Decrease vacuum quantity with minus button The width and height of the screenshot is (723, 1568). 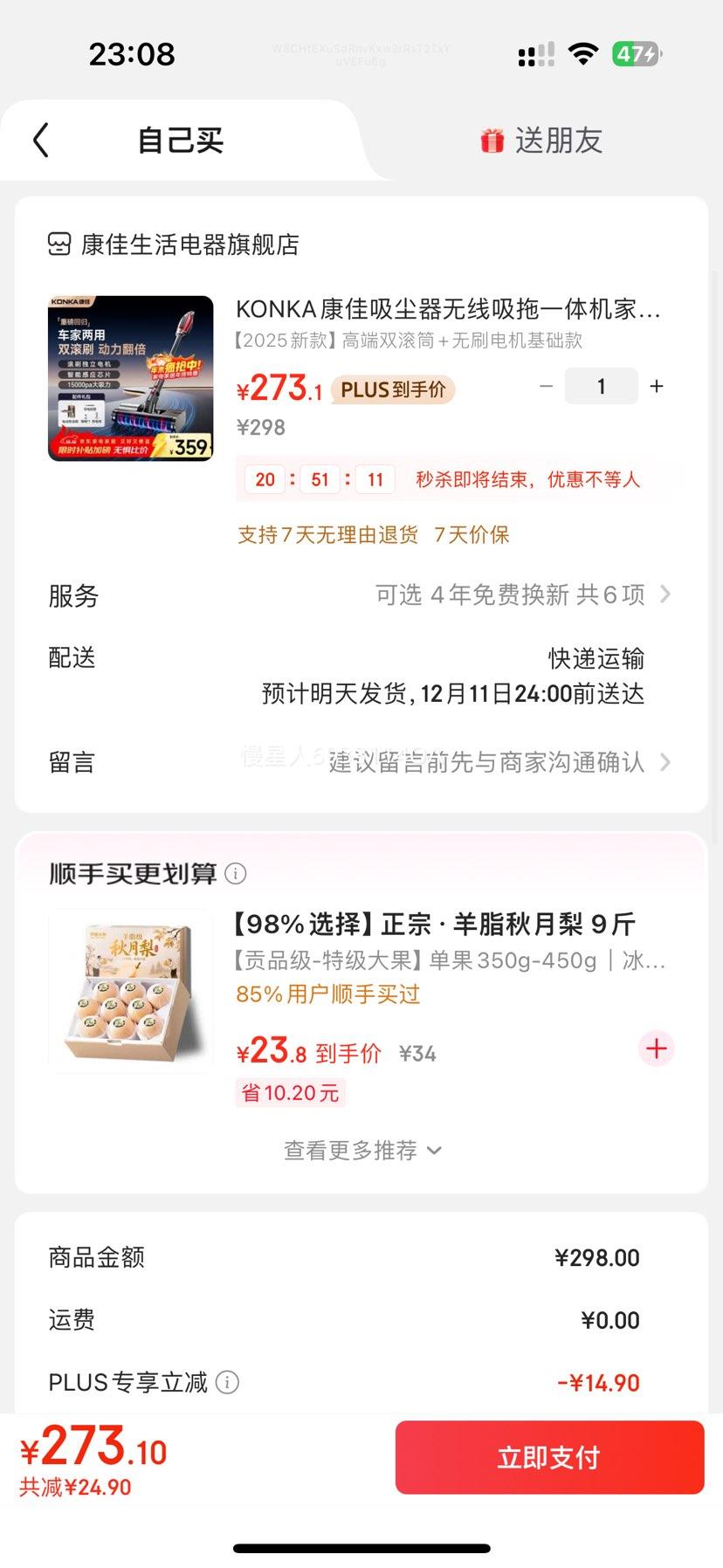pyautogui.click(x=547, y=386)
